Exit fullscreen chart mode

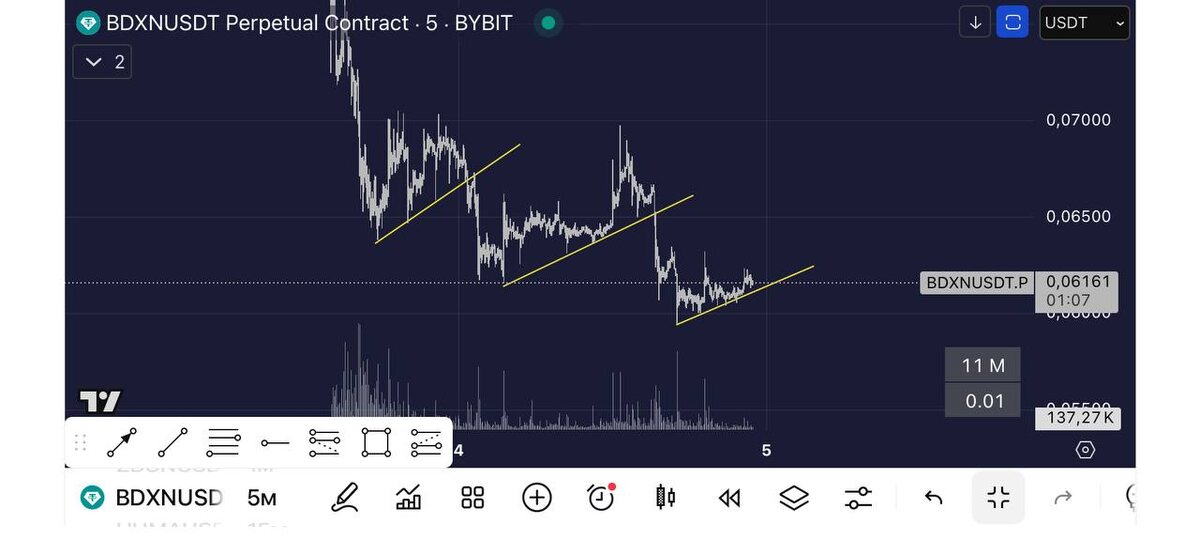coord(998,497)
